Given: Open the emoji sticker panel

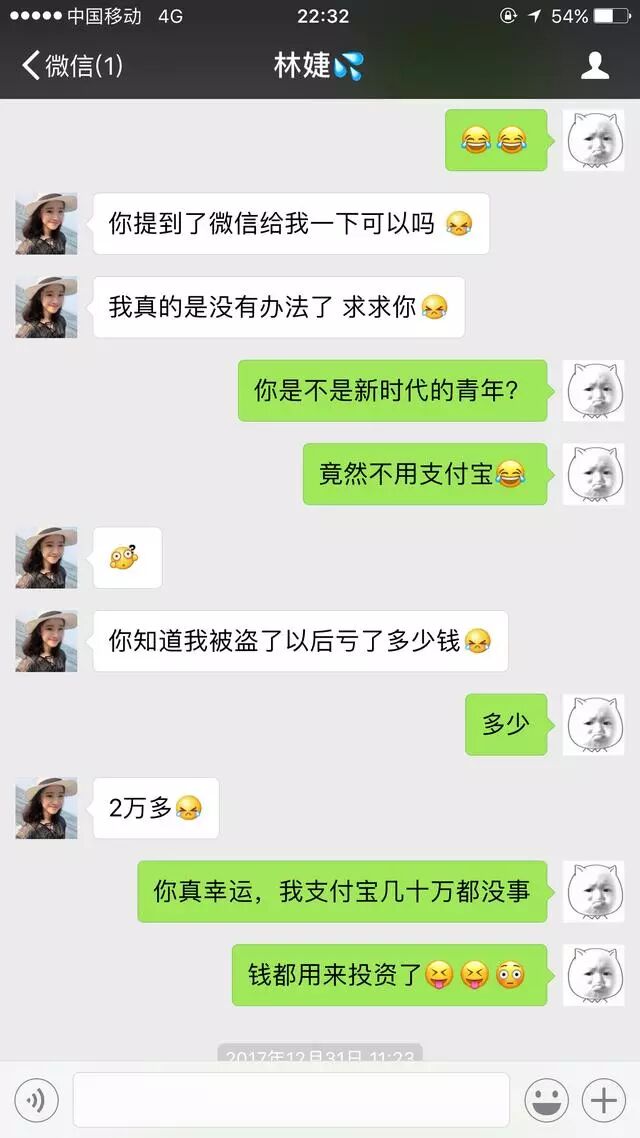Looking at the screenshot, I should pos(546,1100).
